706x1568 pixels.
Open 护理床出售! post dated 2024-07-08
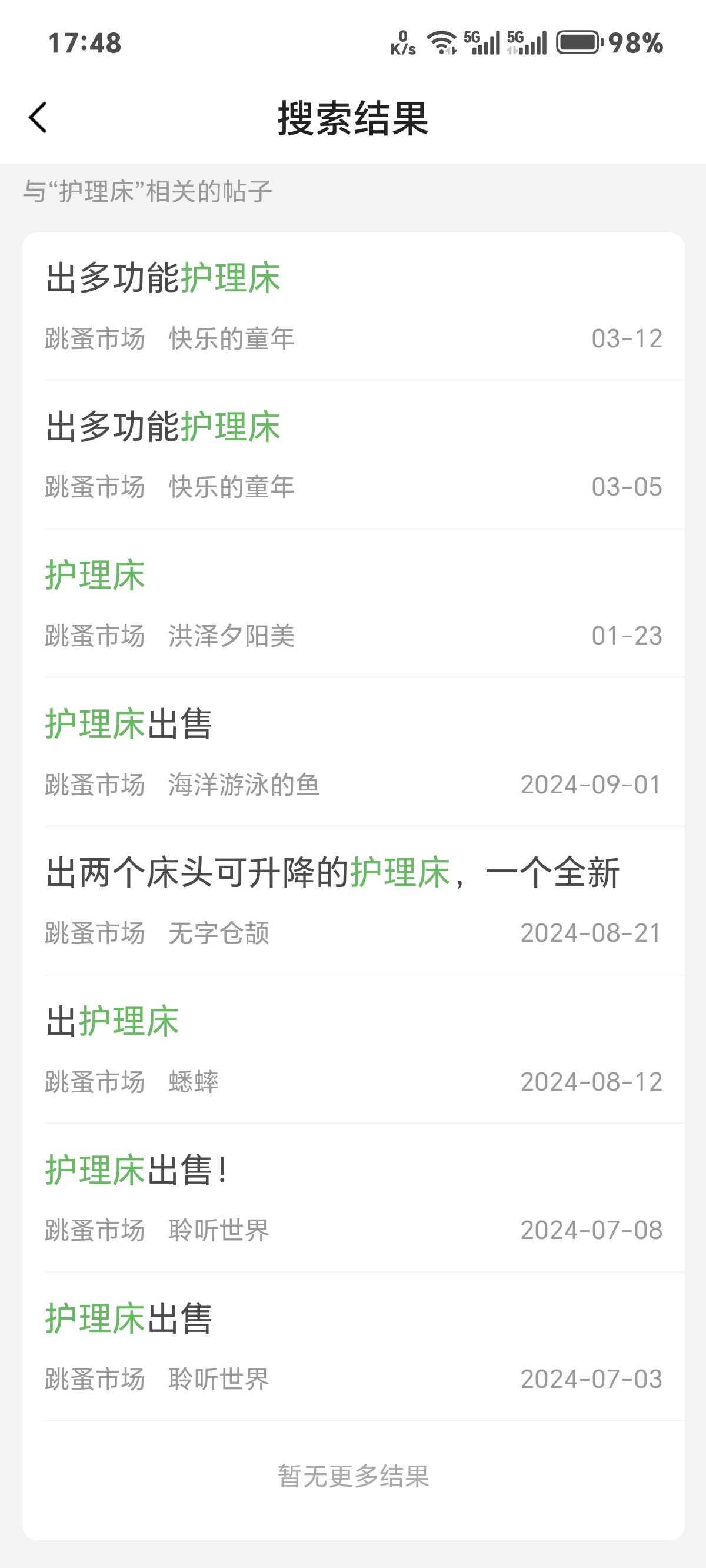pos(353,1198)
